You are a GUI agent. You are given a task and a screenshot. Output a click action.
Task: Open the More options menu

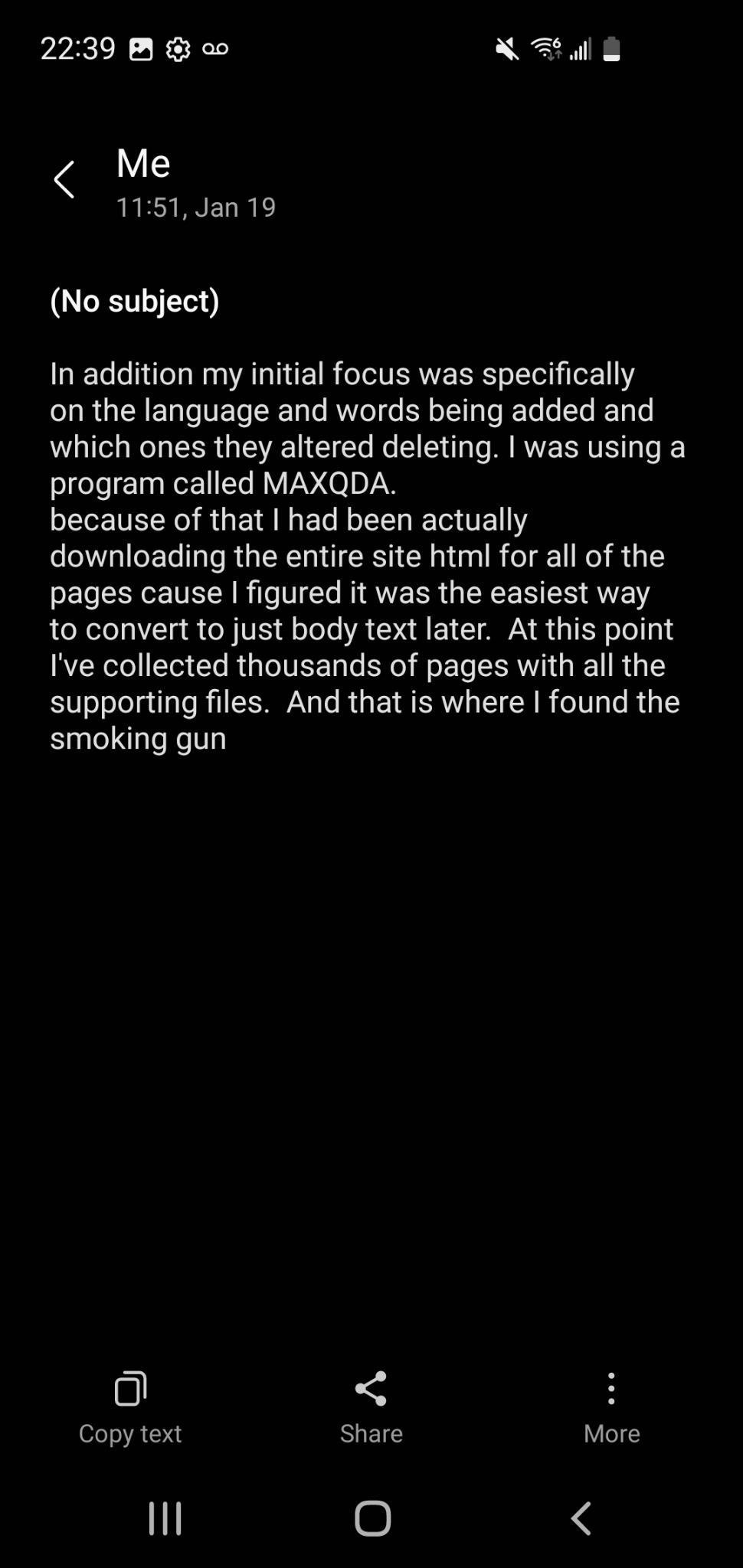click(x=611, y=1409)
